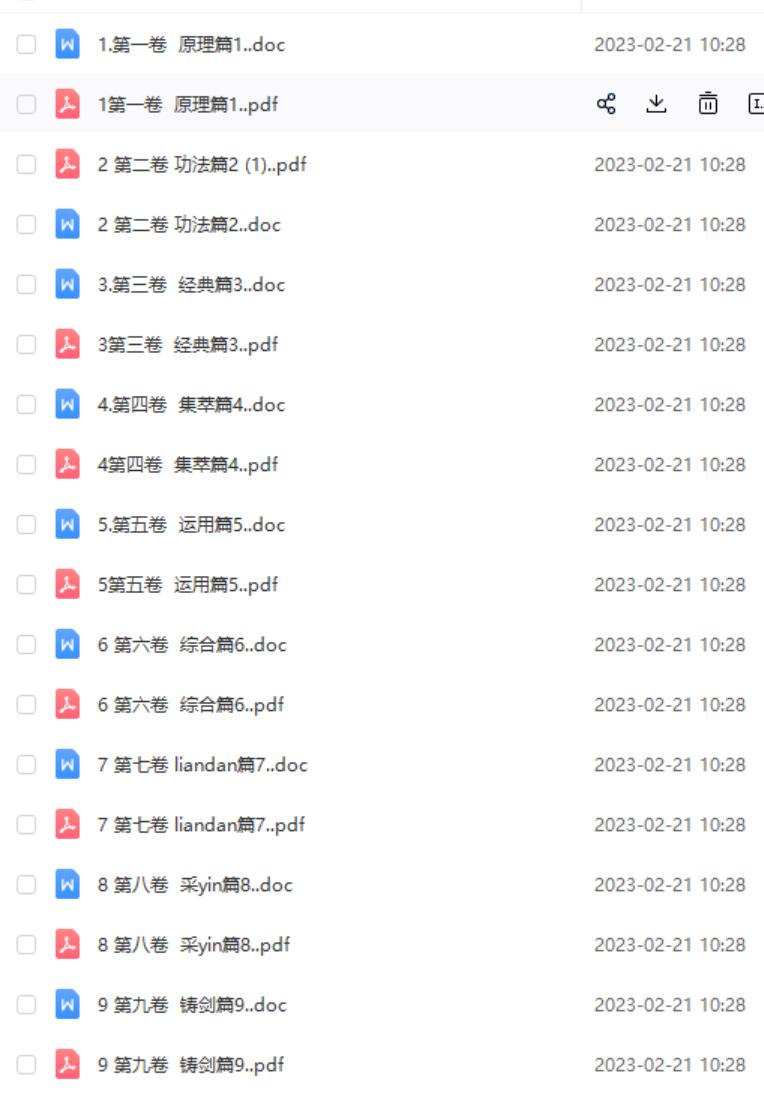
Task: Open 8 第八卷 采yin篇8..doc
Action: coord(194,885)
